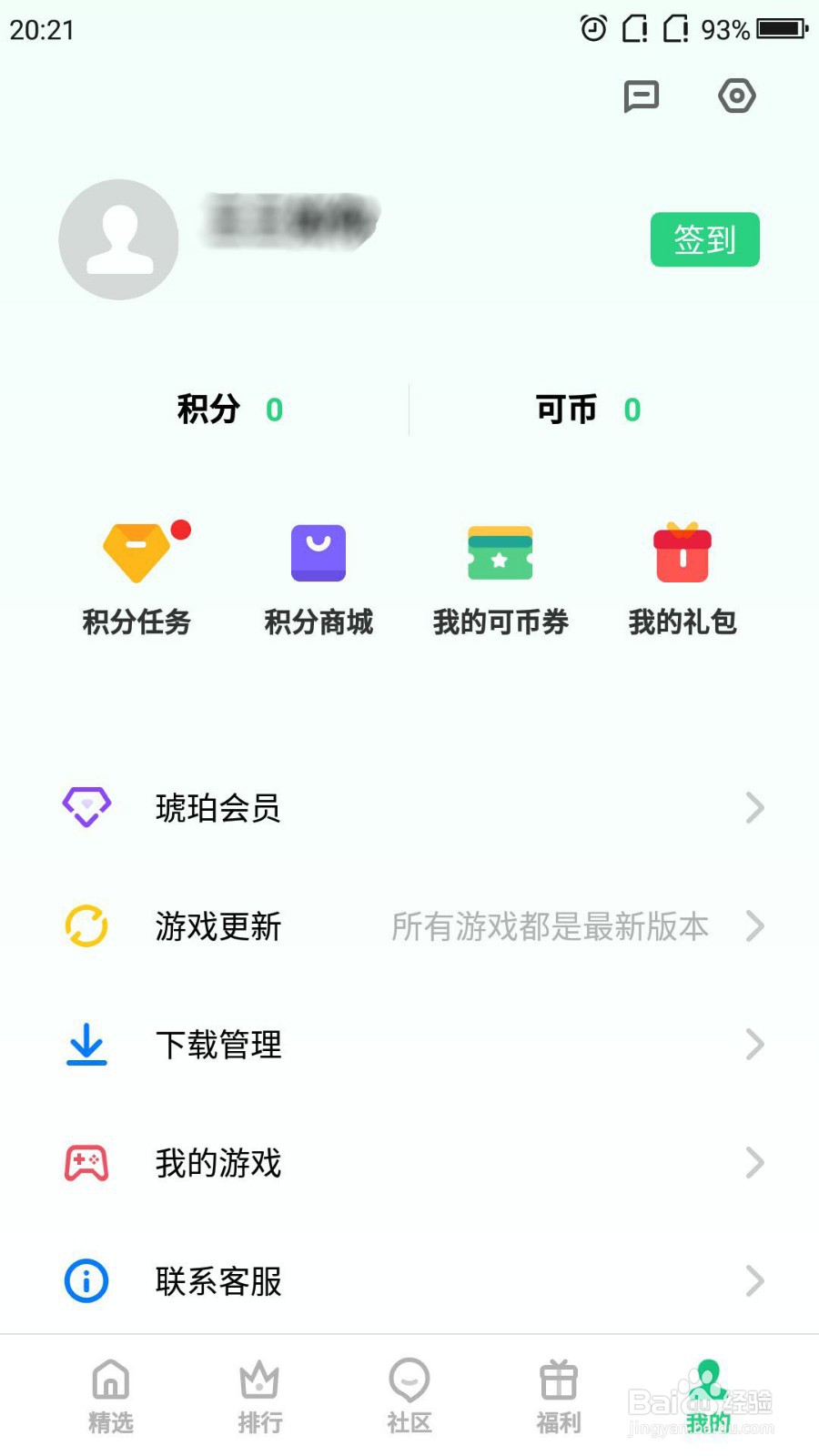Viewport: 819px width, 1456px height.
Task: Open 下载管理 download manager
Action: pos(409,1045)
